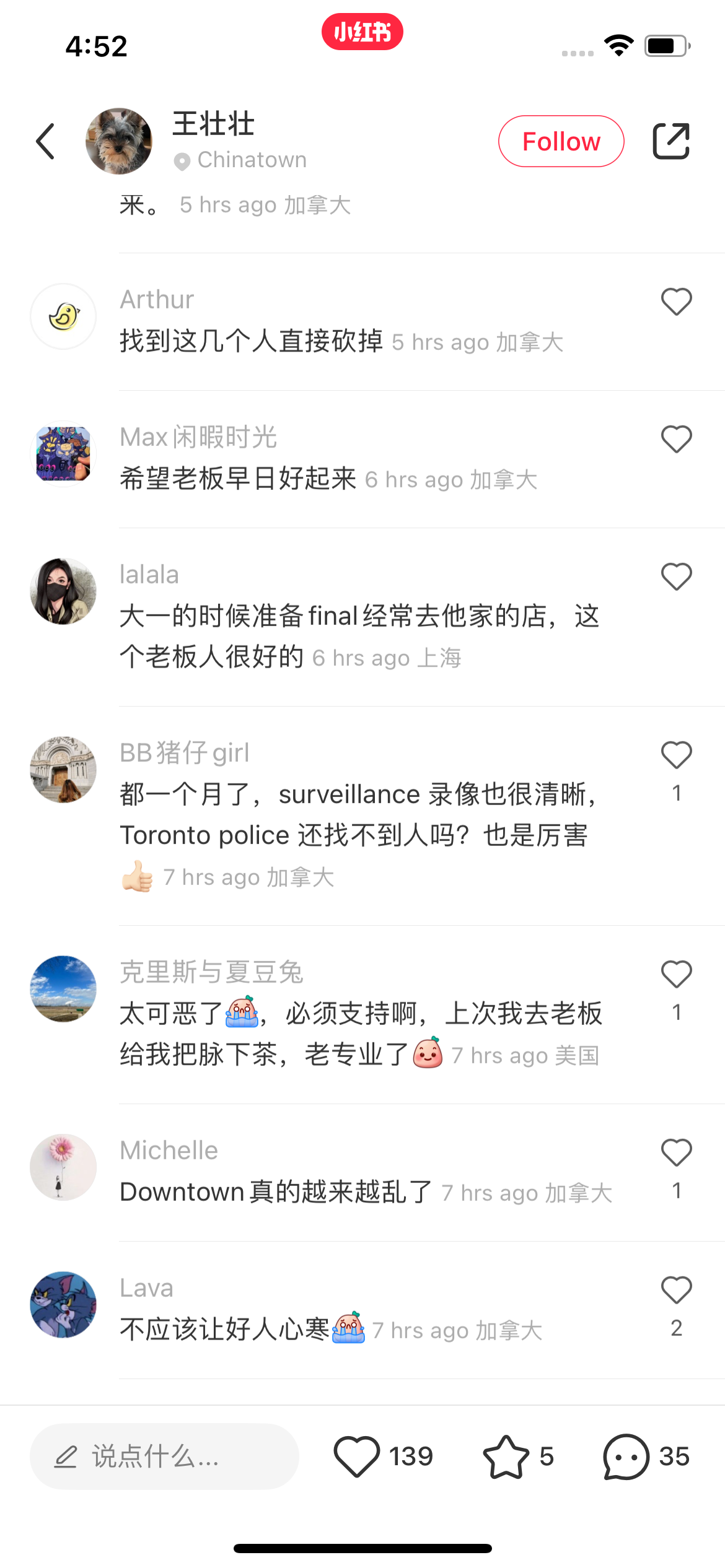This screenshot has width=725, height=1568.
Task: Like Max闲暇时光's comment
Action: click(676, 440)
